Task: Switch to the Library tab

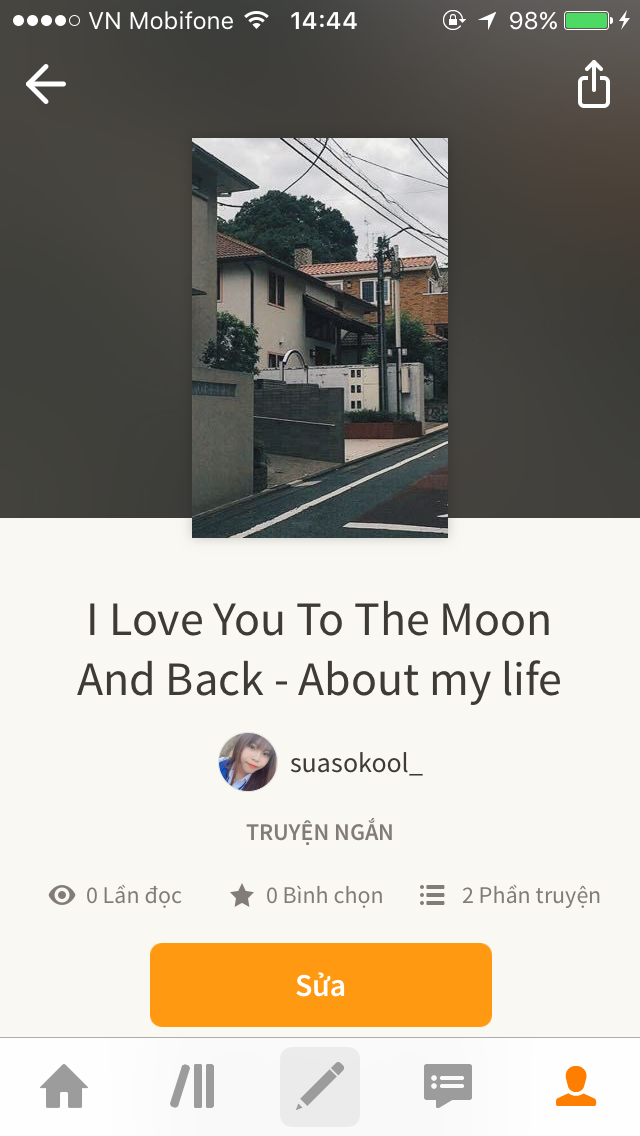Action: [192, 1086]
